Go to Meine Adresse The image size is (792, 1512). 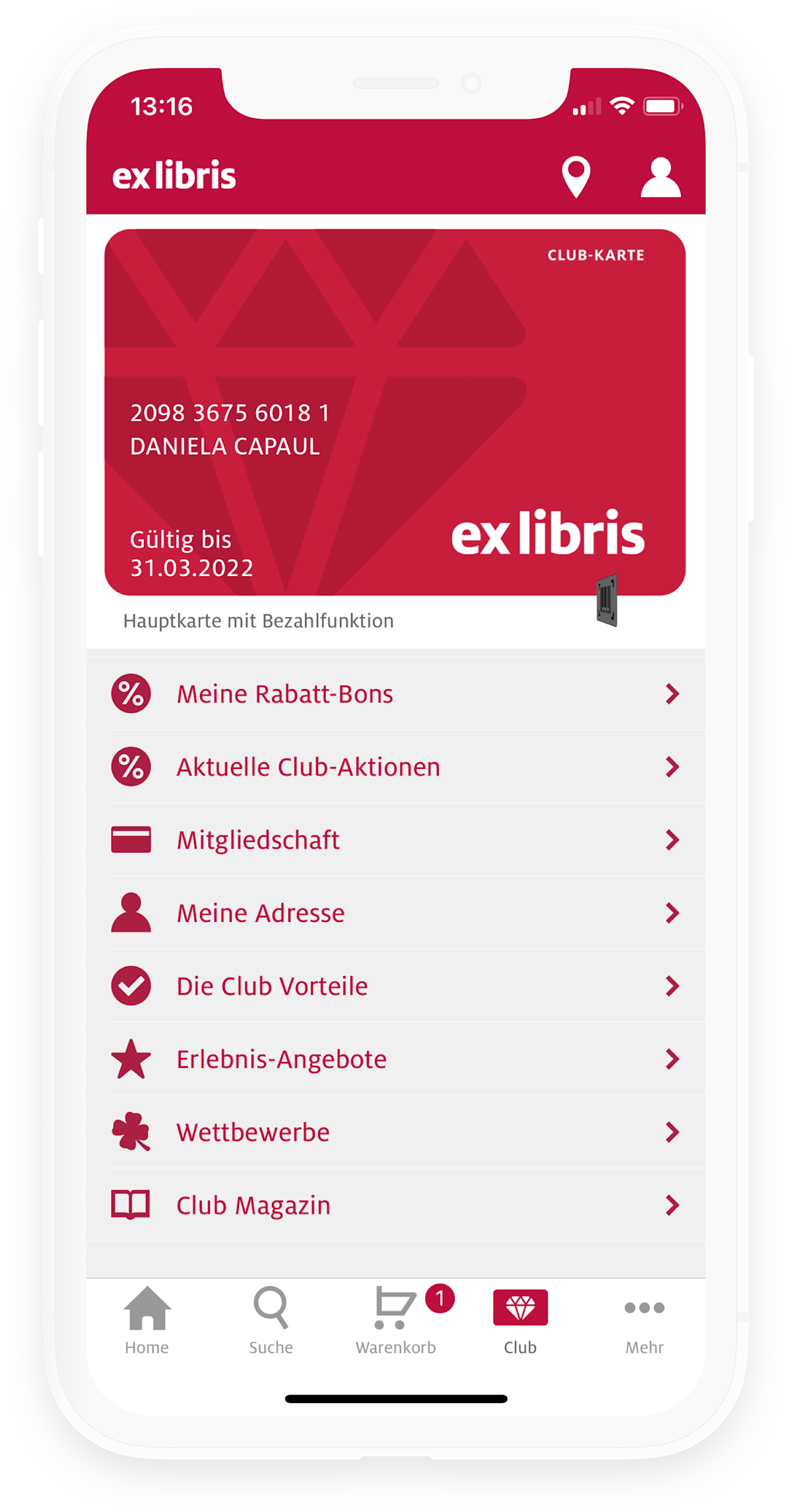point(396,913)
